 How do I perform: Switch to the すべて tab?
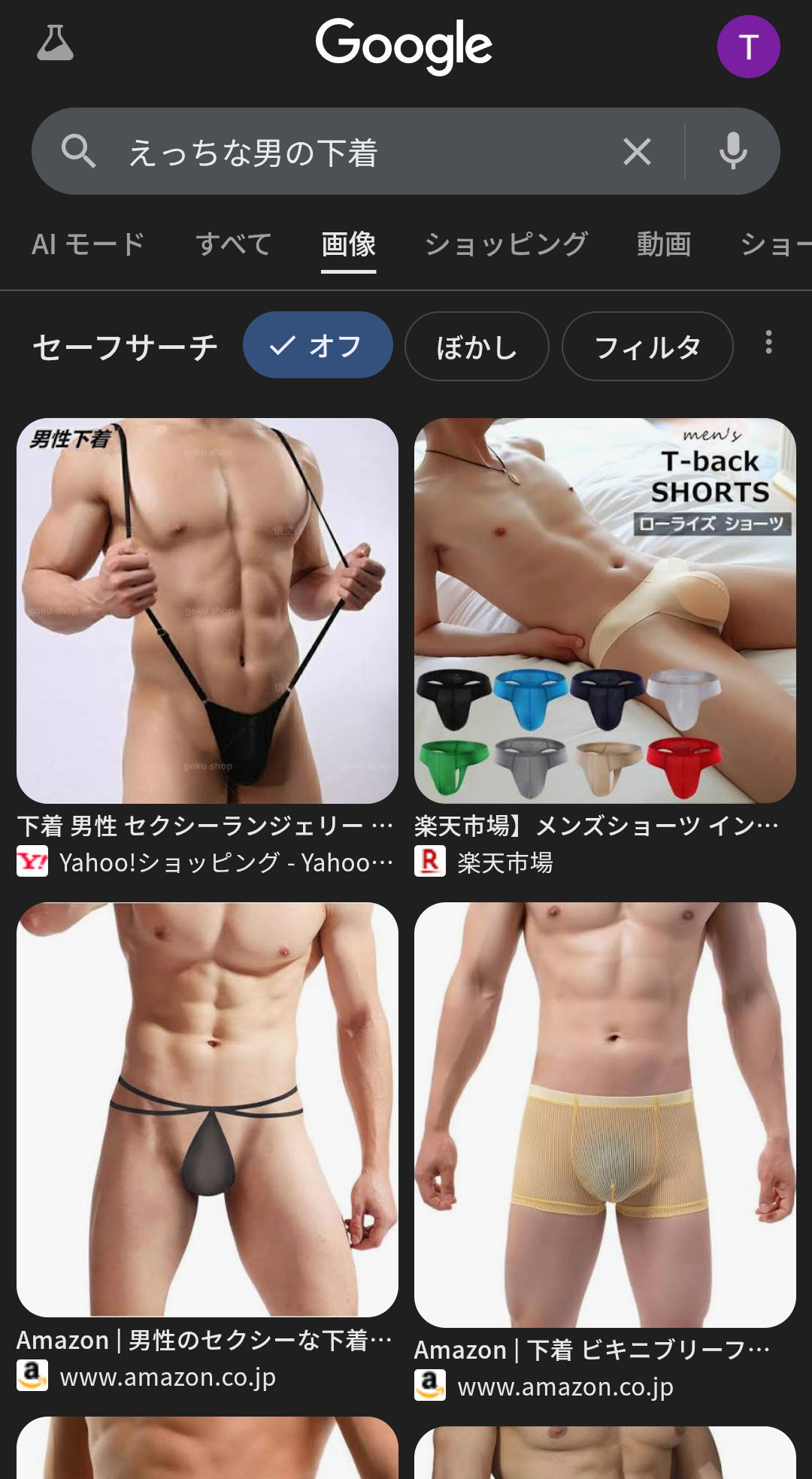pos(233,244)
